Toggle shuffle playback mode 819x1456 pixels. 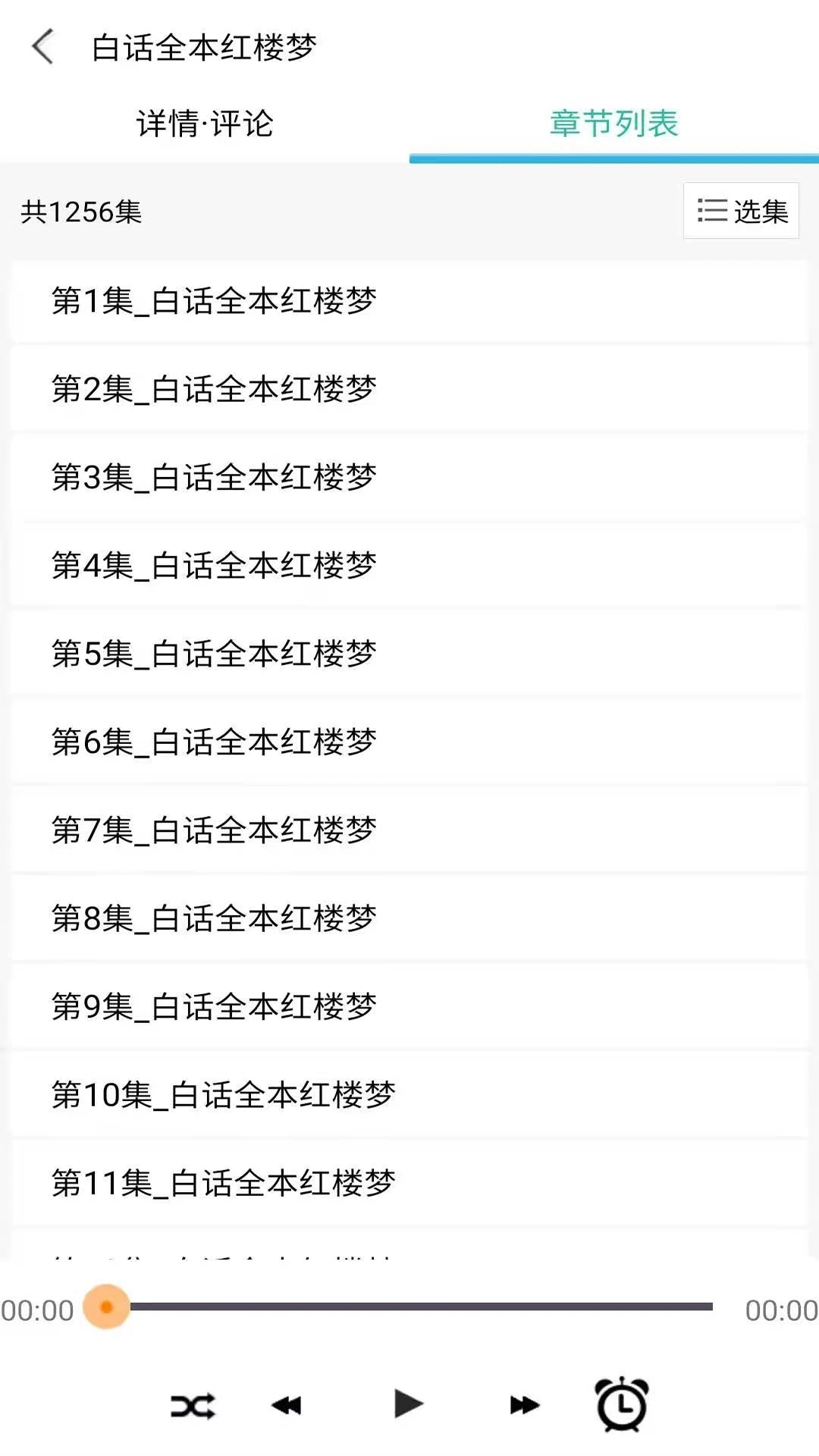click(193, 1406)
